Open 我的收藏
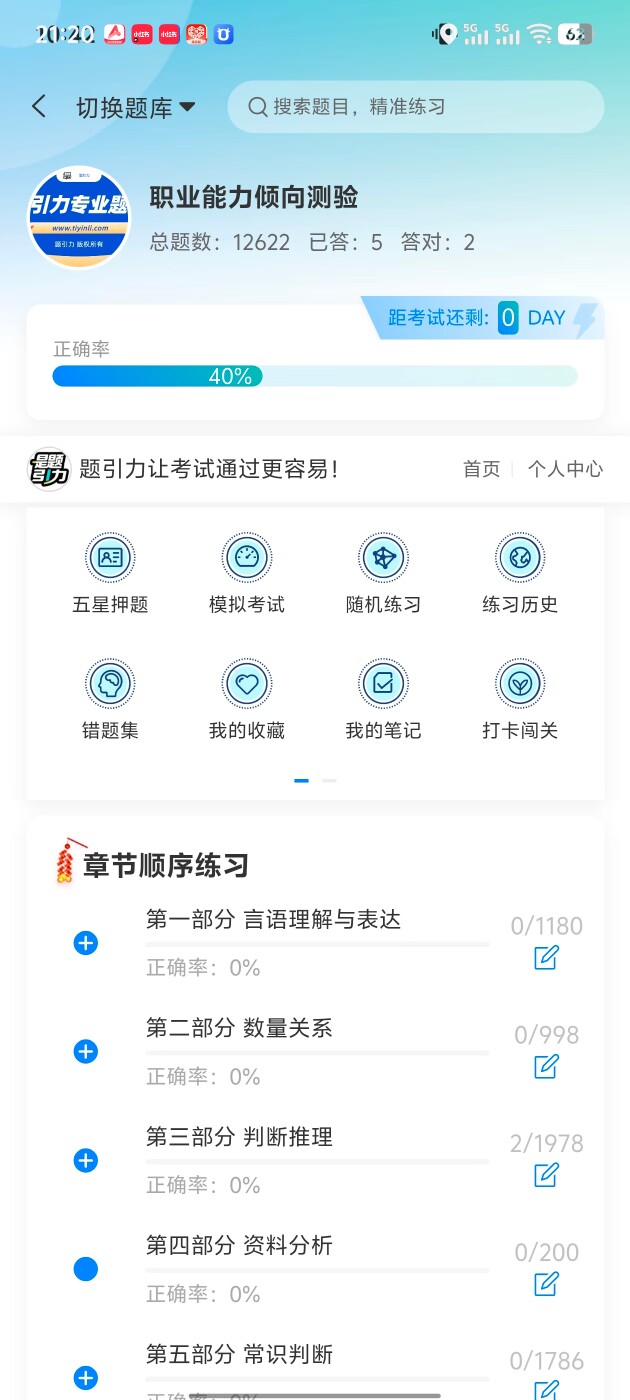This screenshot has width=630, height=1400. [247, 700]
